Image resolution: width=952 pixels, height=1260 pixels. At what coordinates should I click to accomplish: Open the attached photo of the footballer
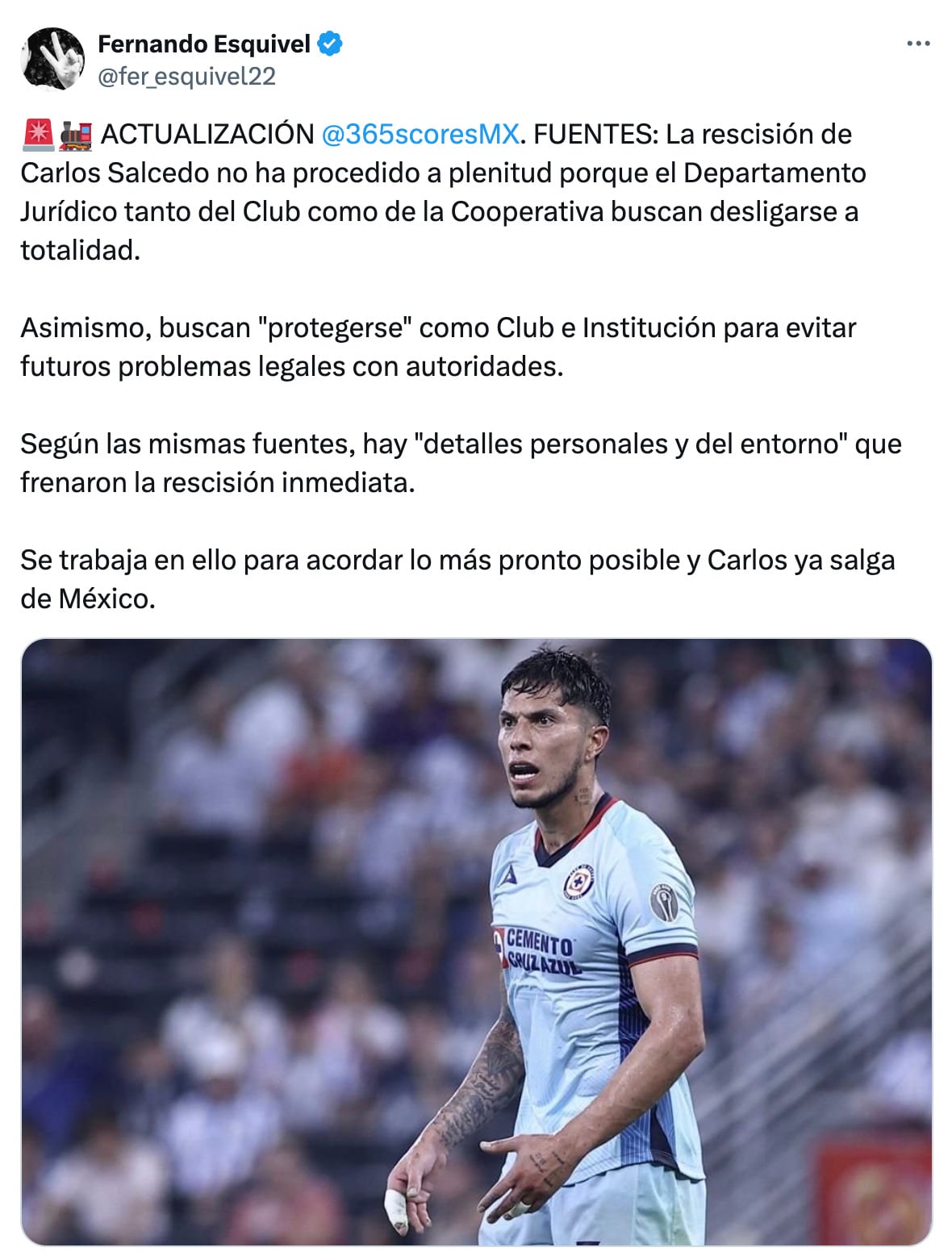pos(476,941)
